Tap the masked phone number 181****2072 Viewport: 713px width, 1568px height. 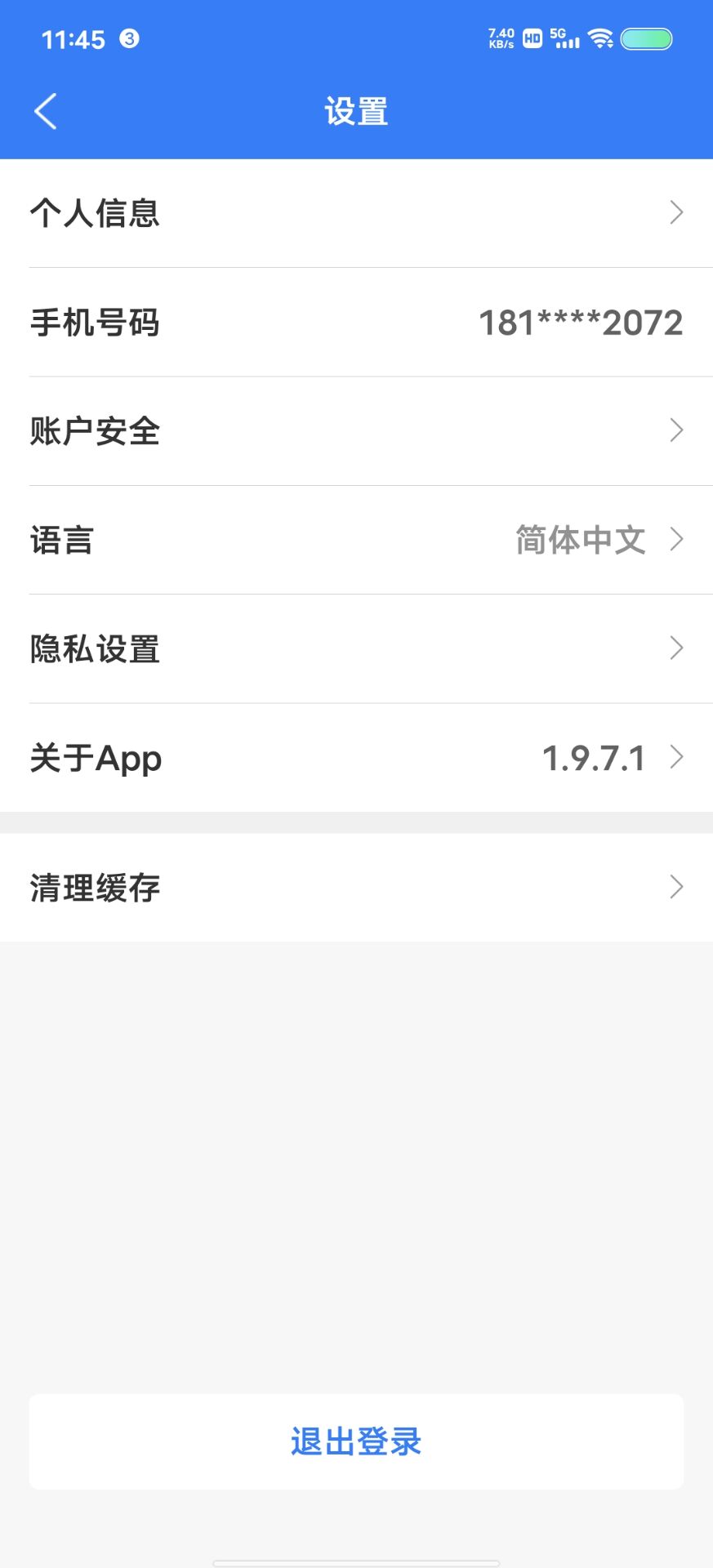[x=580, y=322]
